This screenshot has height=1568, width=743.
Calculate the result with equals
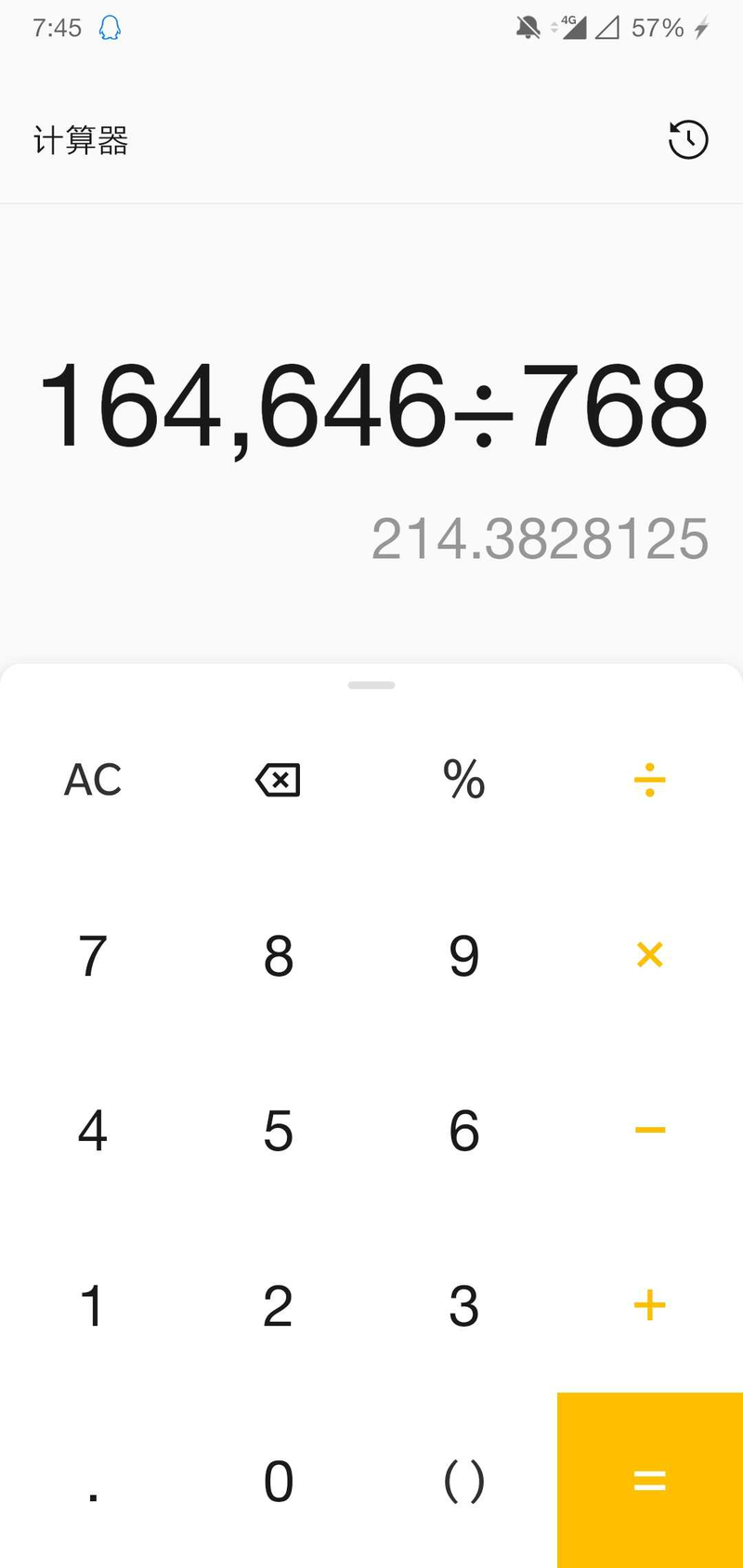(649, 1480)
